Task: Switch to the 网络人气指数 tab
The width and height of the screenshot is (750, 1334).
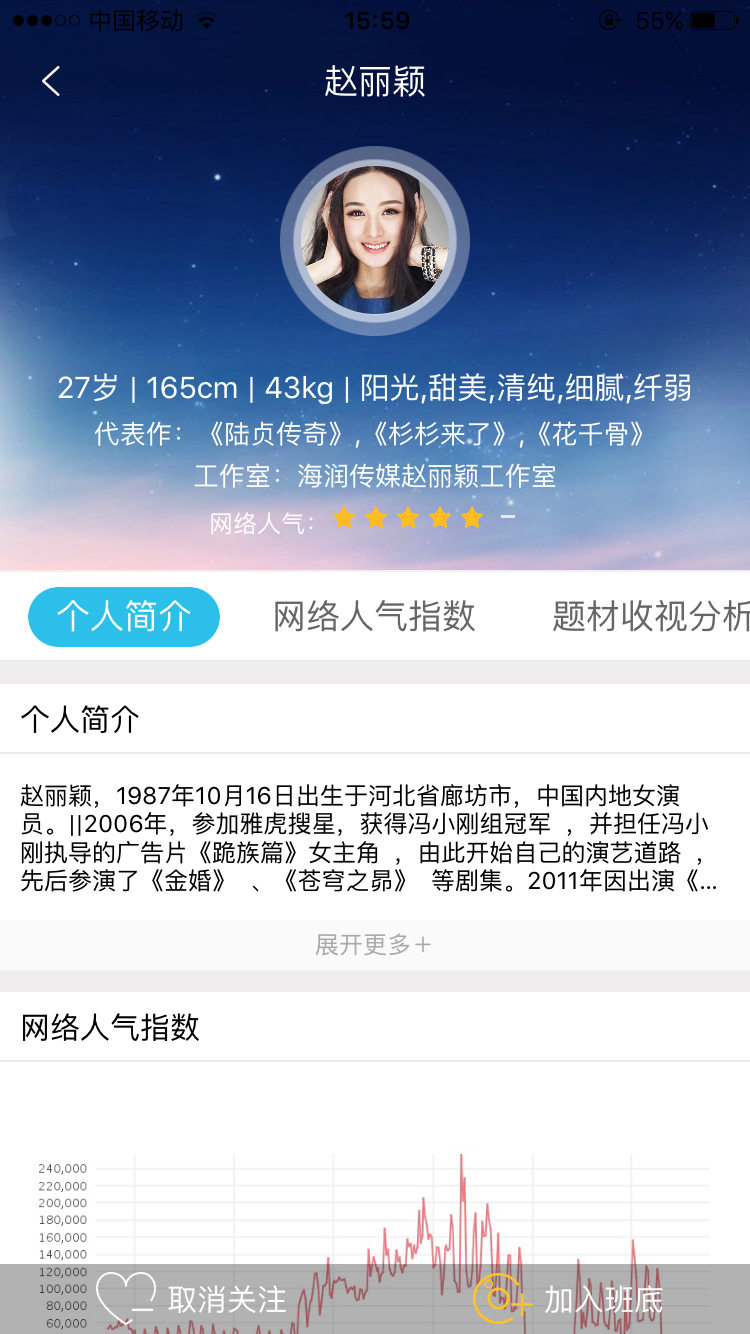Action: coord(374,617)
